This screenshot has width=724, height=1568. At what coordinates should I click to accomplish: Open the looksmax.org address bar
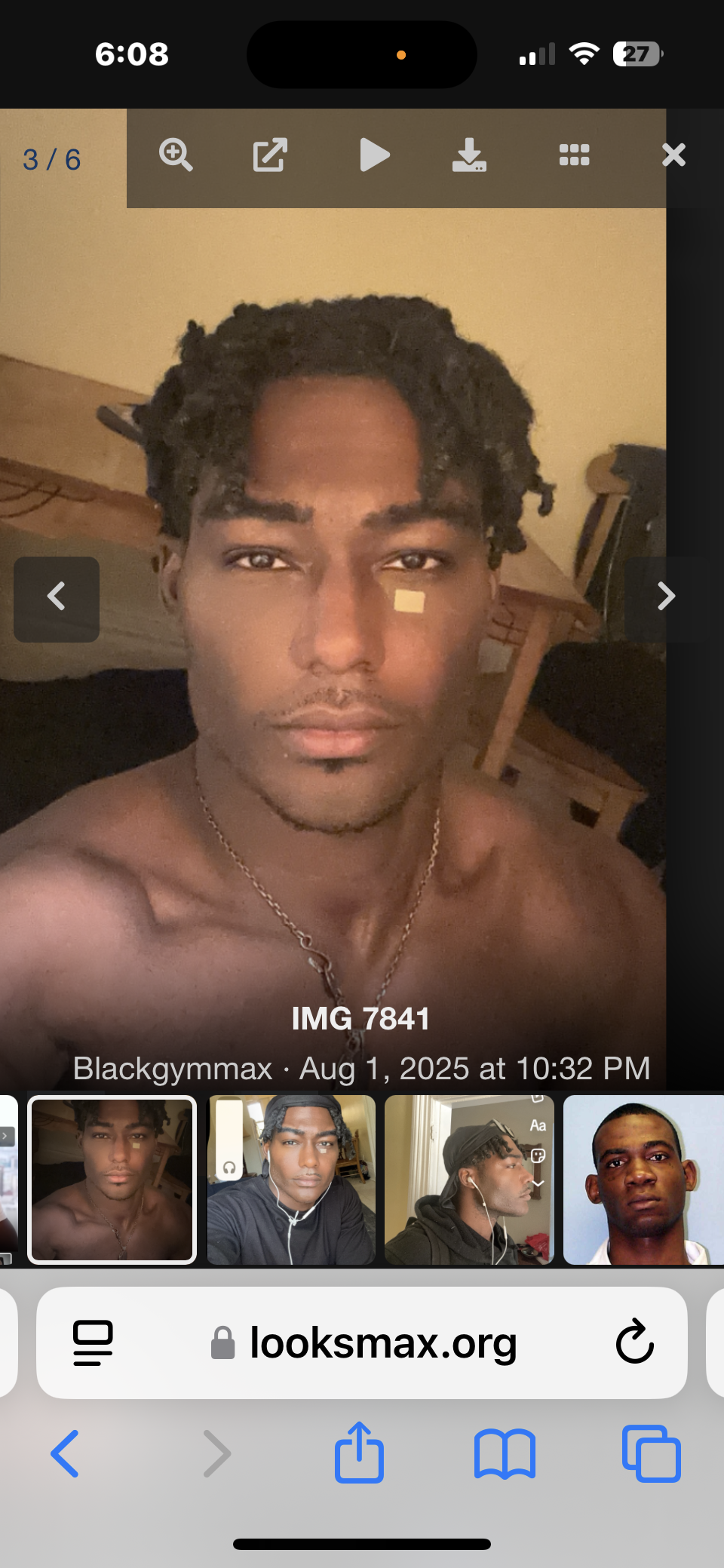tap(383, 1343)
